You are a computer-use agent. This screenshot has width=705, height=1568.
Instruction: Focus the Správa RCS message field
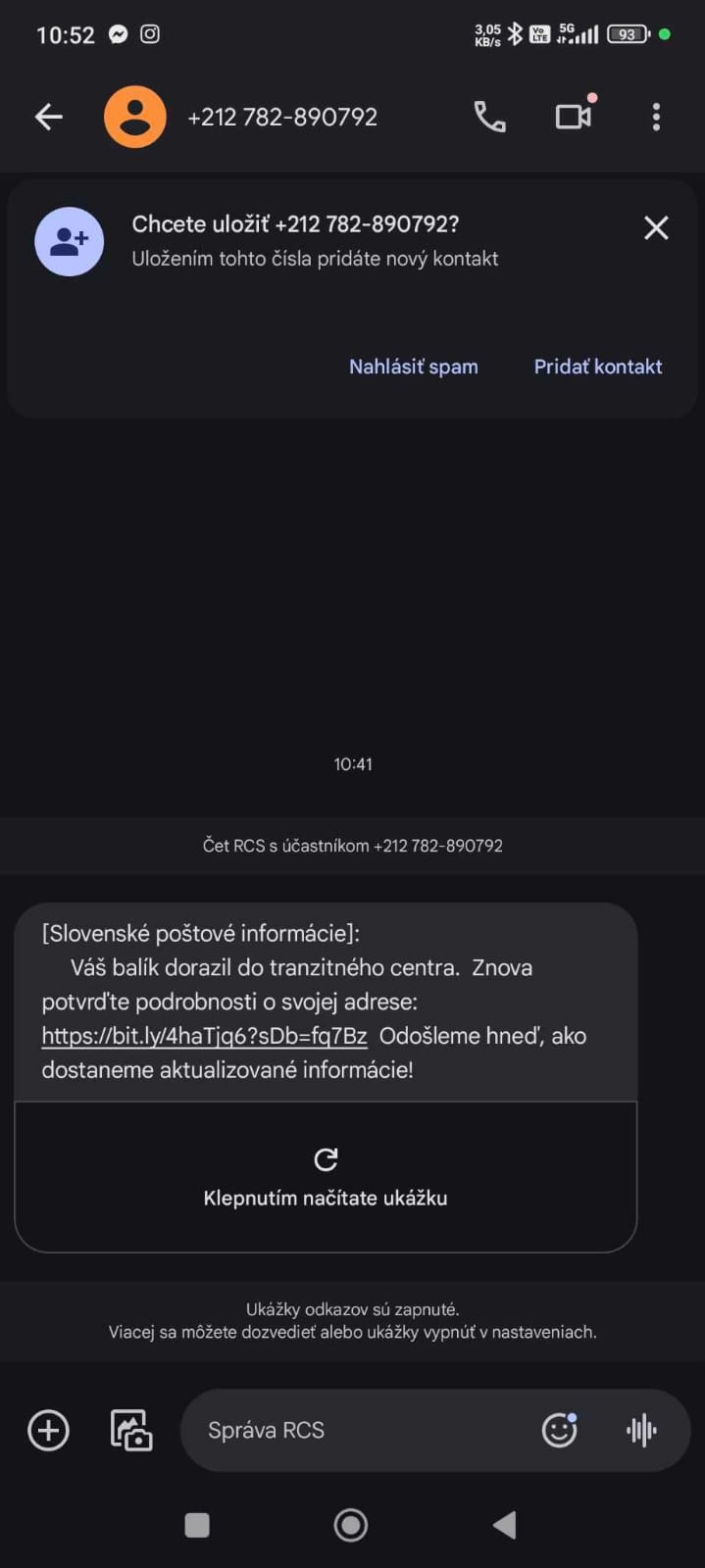pyautogui.click(x=363, y=1430)
